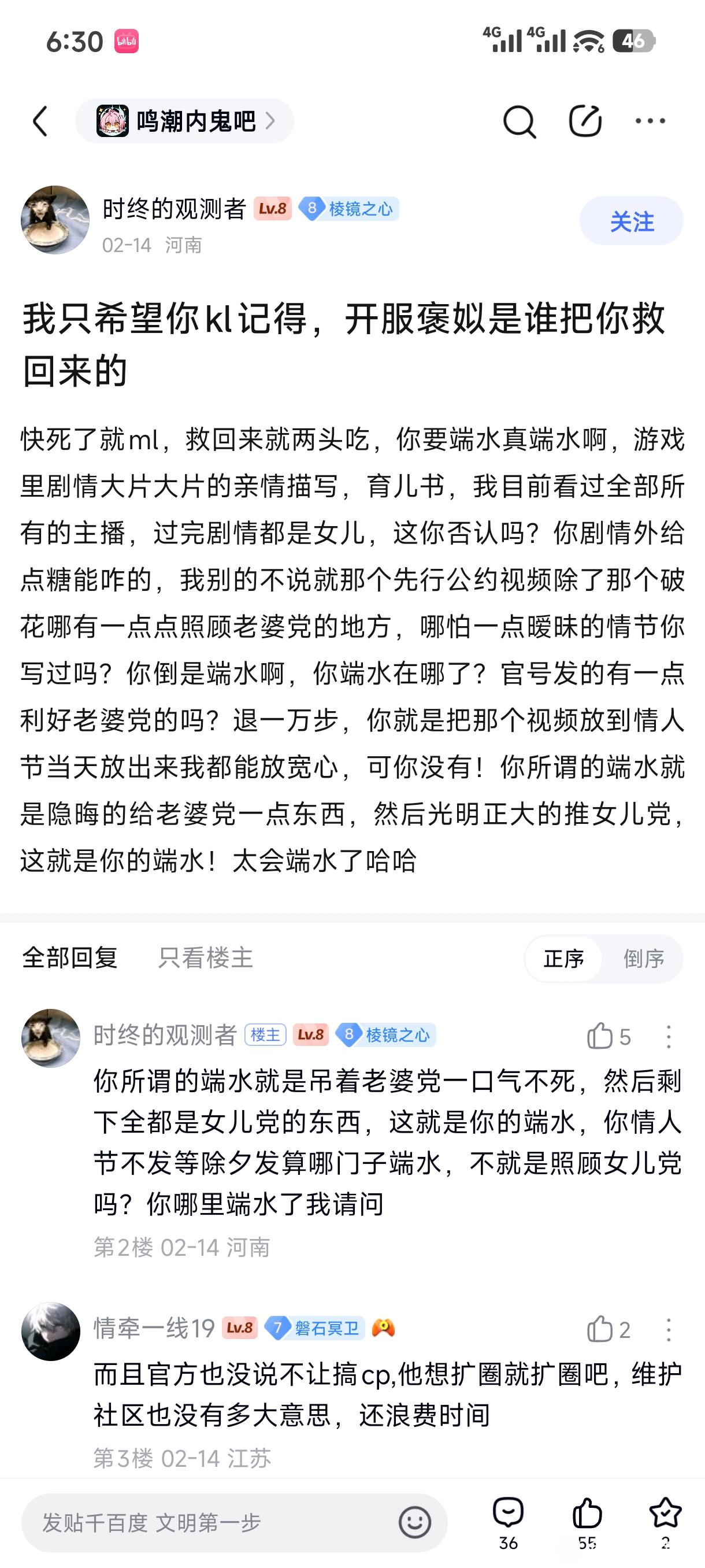Go back using the top-left arrow
Screen dimensions: 705x1568
point(40,121)
